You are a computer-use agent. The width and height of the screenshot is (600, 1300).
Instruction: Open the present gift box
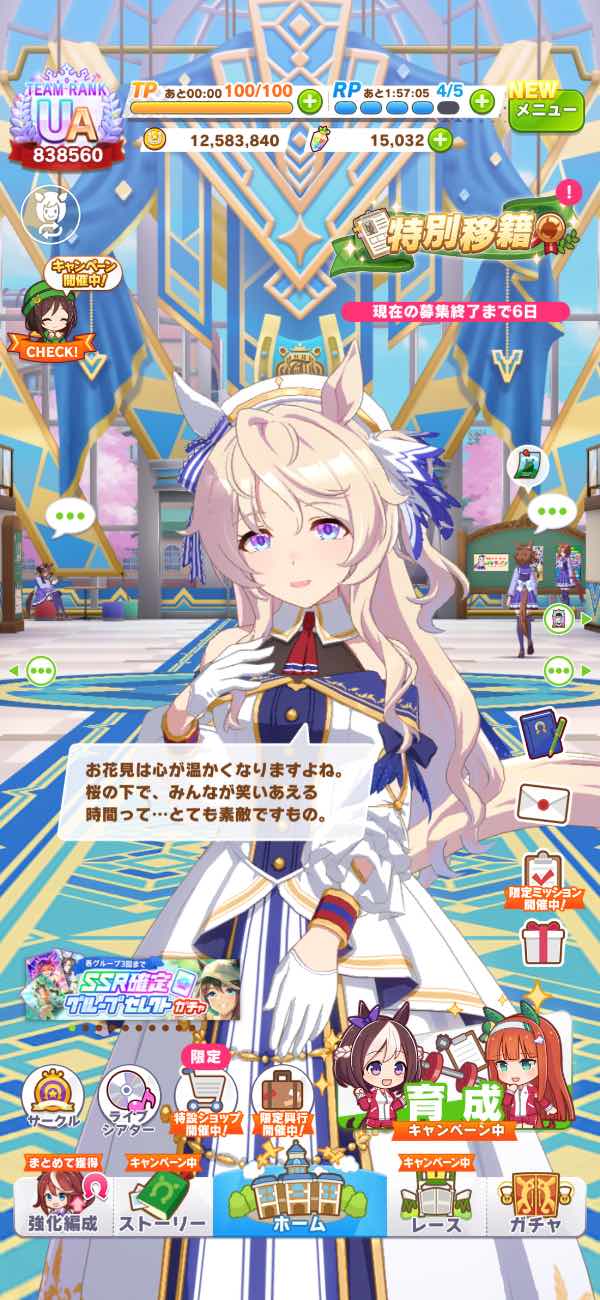click(543, 942)
